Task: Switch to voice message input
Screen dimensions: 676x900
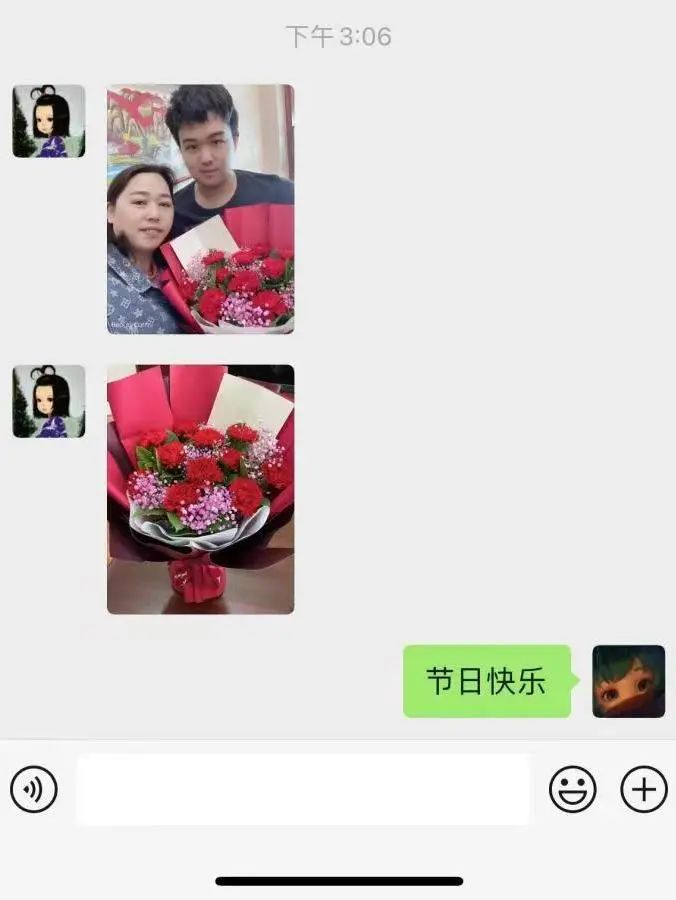Action: (x=34, y=790)
